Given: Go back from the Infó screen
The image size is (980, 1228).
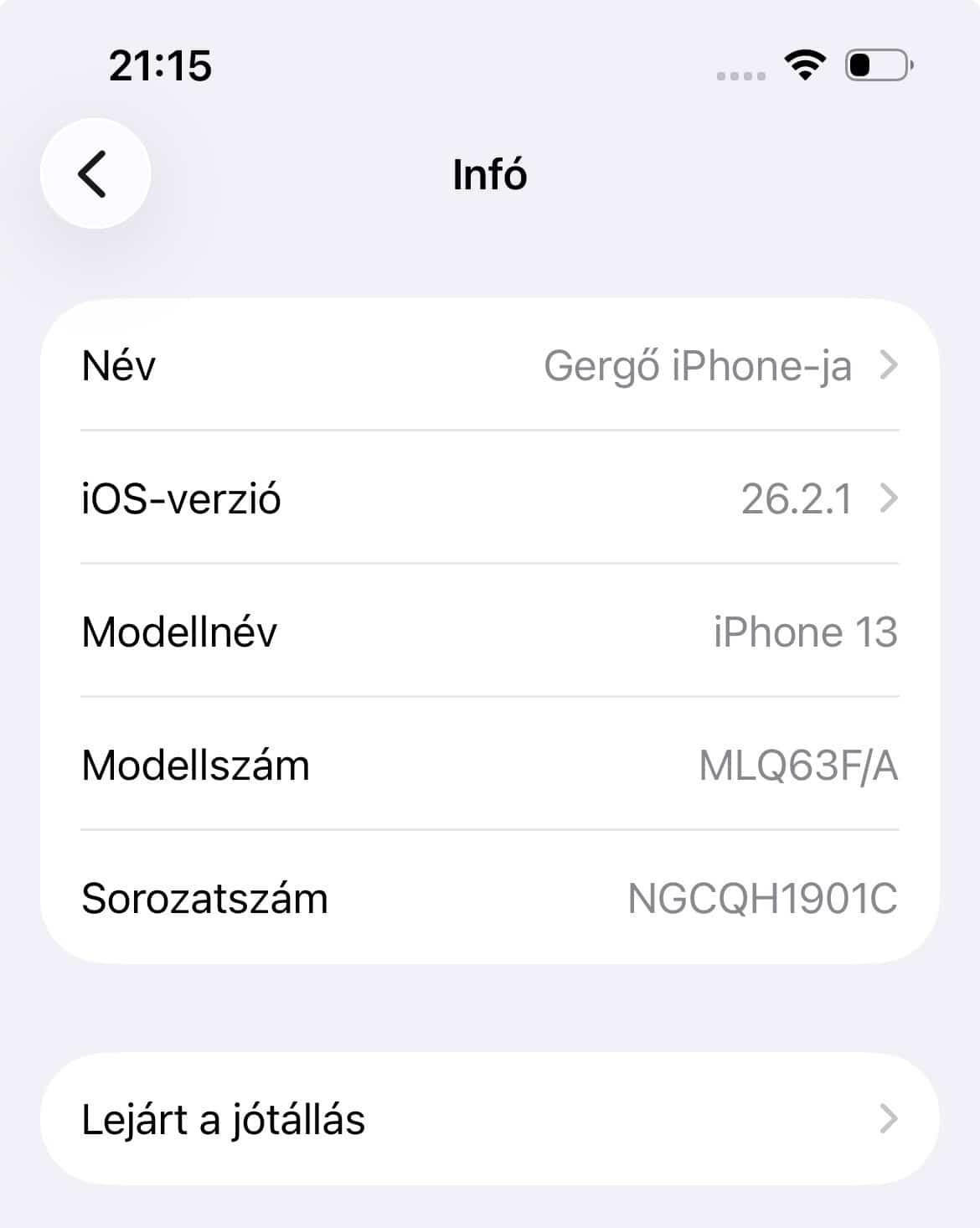Looking at the screenshot, I should pyautogui.click(x=95, y=173).
